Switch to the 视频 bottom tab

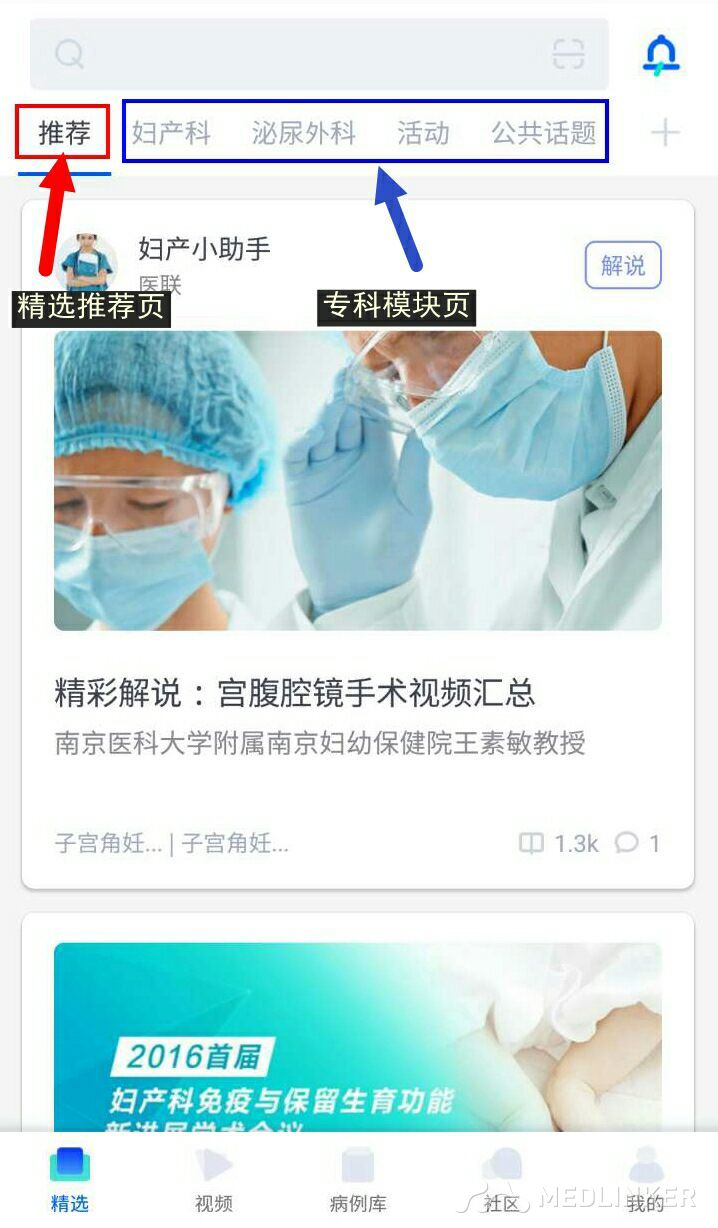tap(213, 1180)
